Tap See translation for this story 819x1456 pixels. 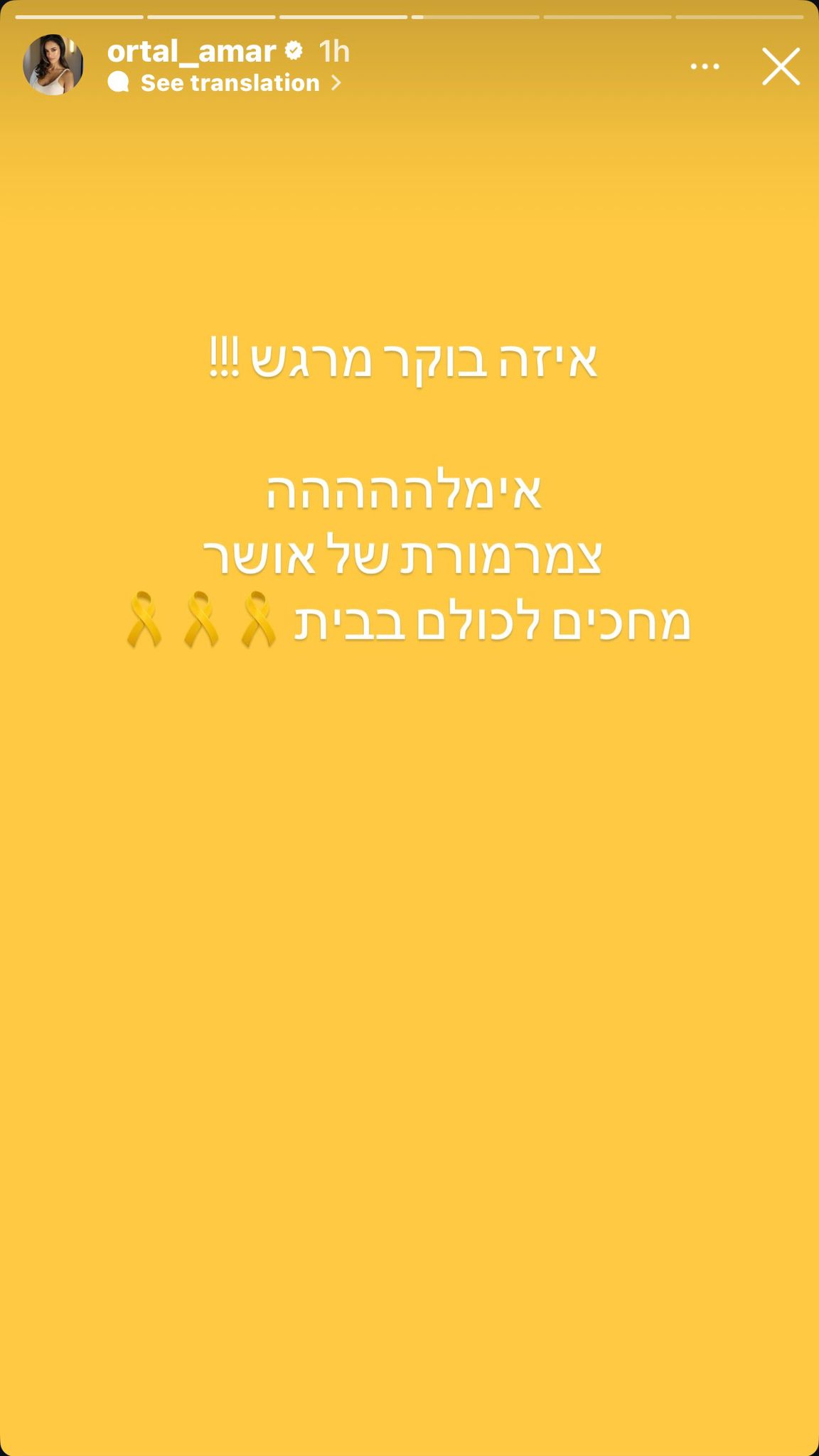pyautogui.click(x=230, y=83)
